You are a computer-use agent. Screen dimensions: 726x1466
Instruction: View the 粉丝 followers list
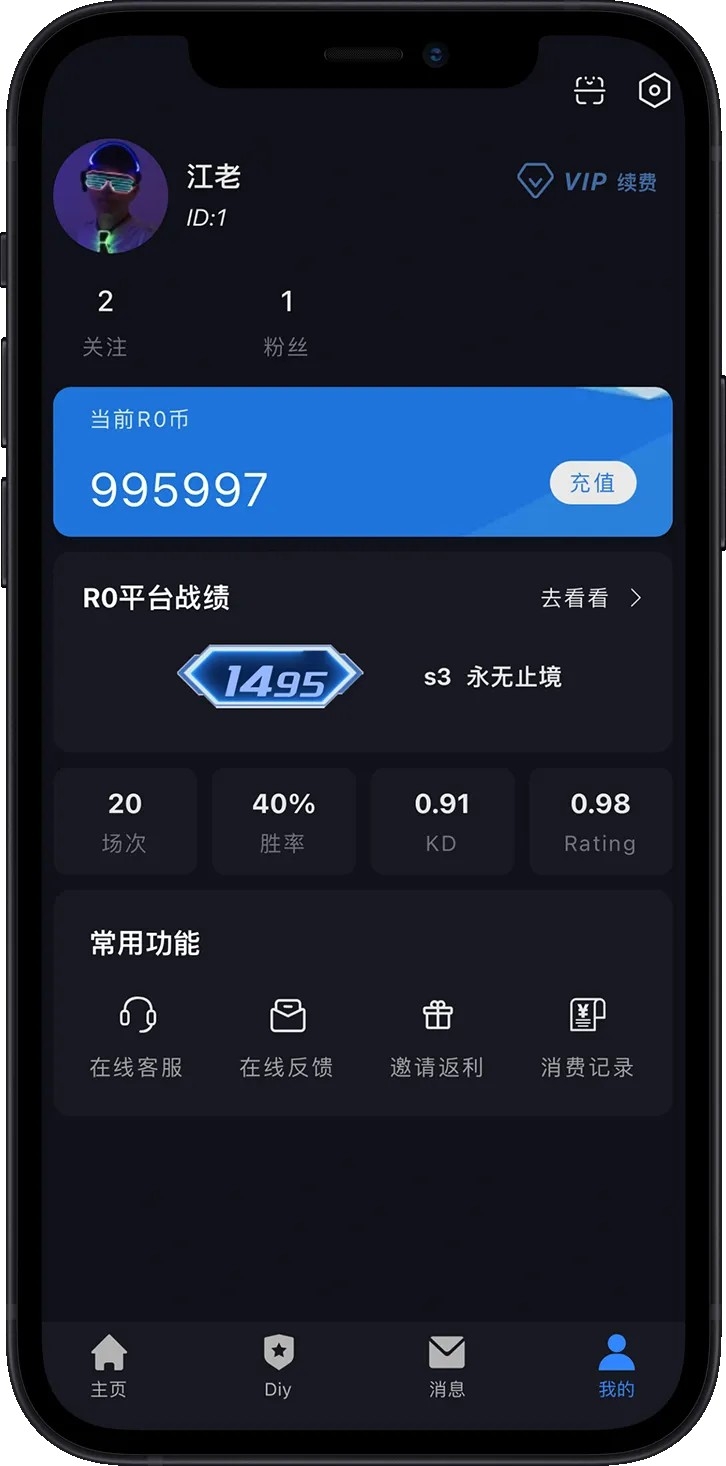(x=286, y=324)
